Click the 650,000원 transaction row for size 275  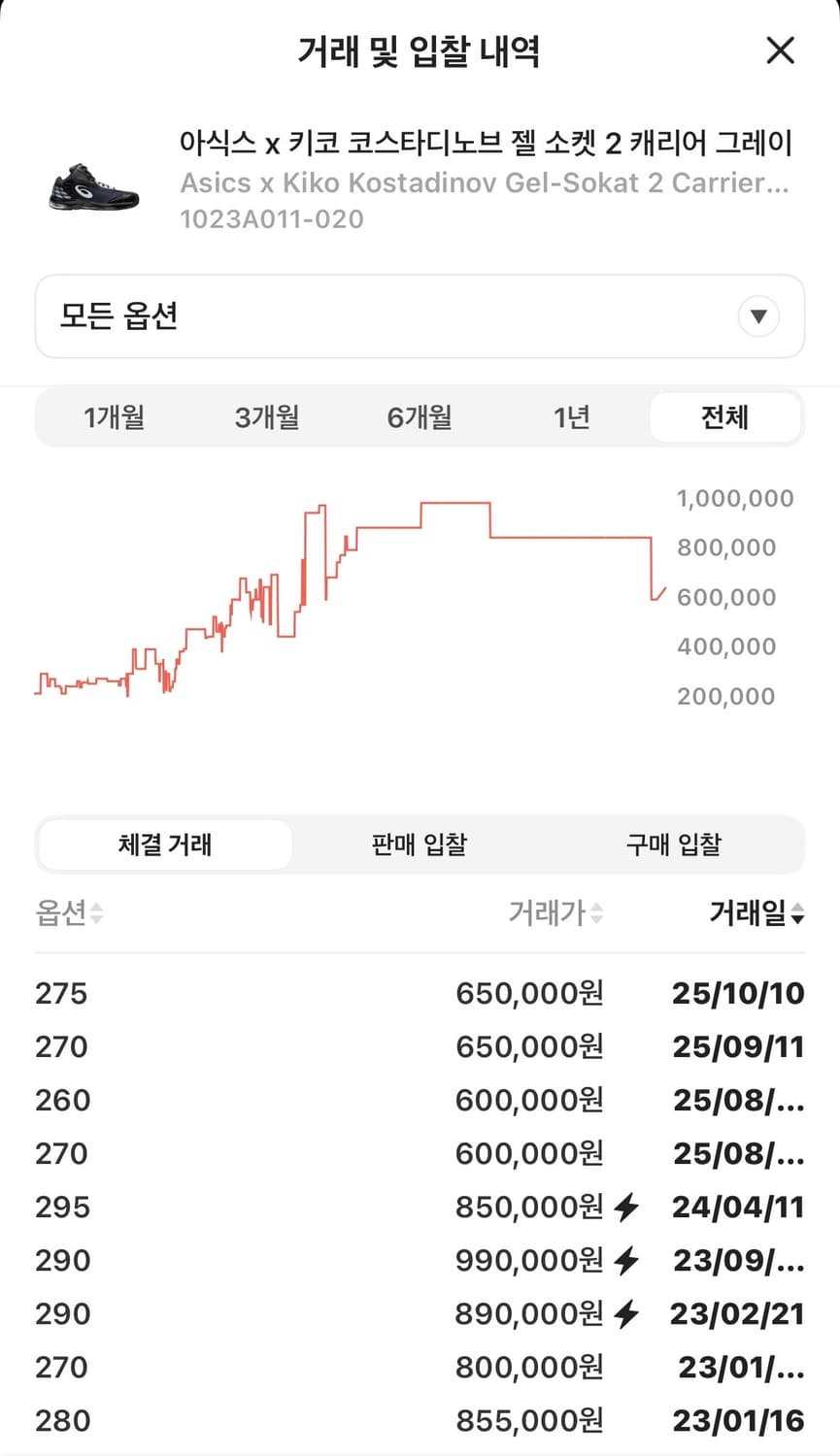tap(419, 993)
